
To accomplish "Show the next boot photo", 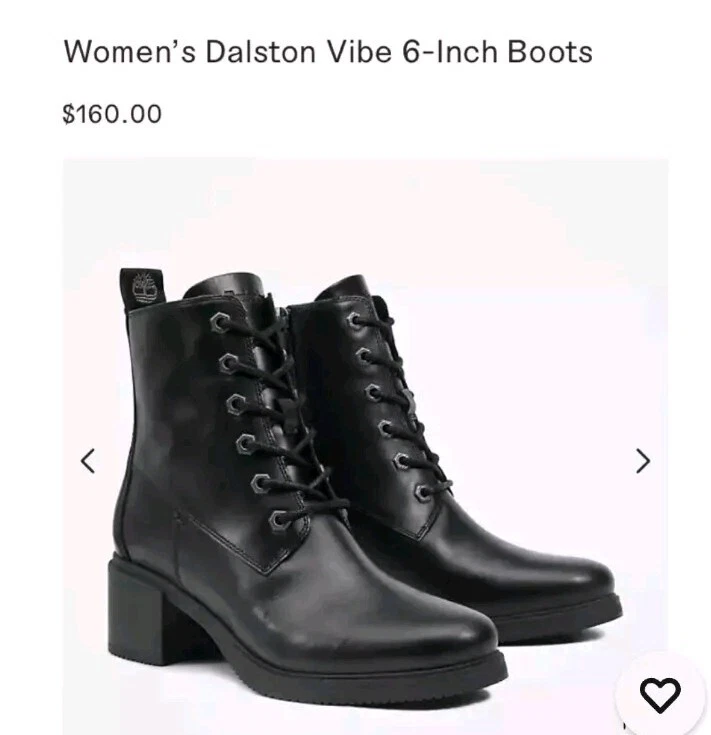I will tap(643, 460).
